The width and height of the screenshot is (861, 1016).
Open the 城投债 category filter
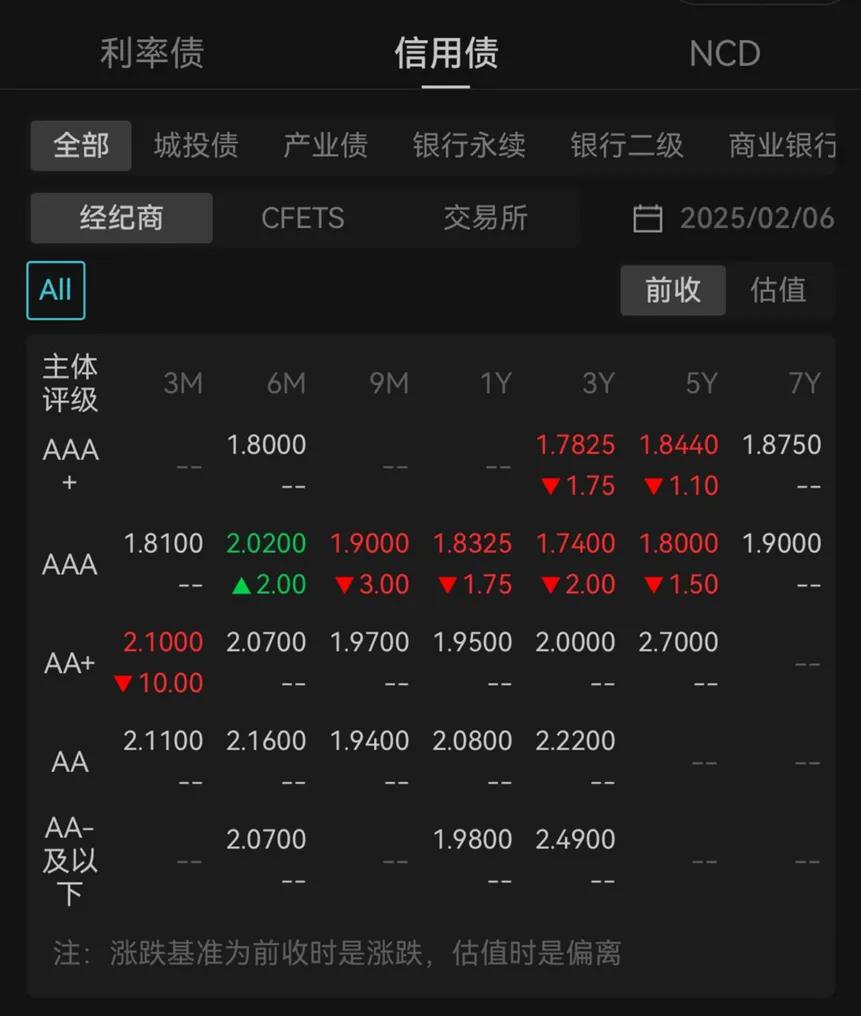[x=196, y=145]
